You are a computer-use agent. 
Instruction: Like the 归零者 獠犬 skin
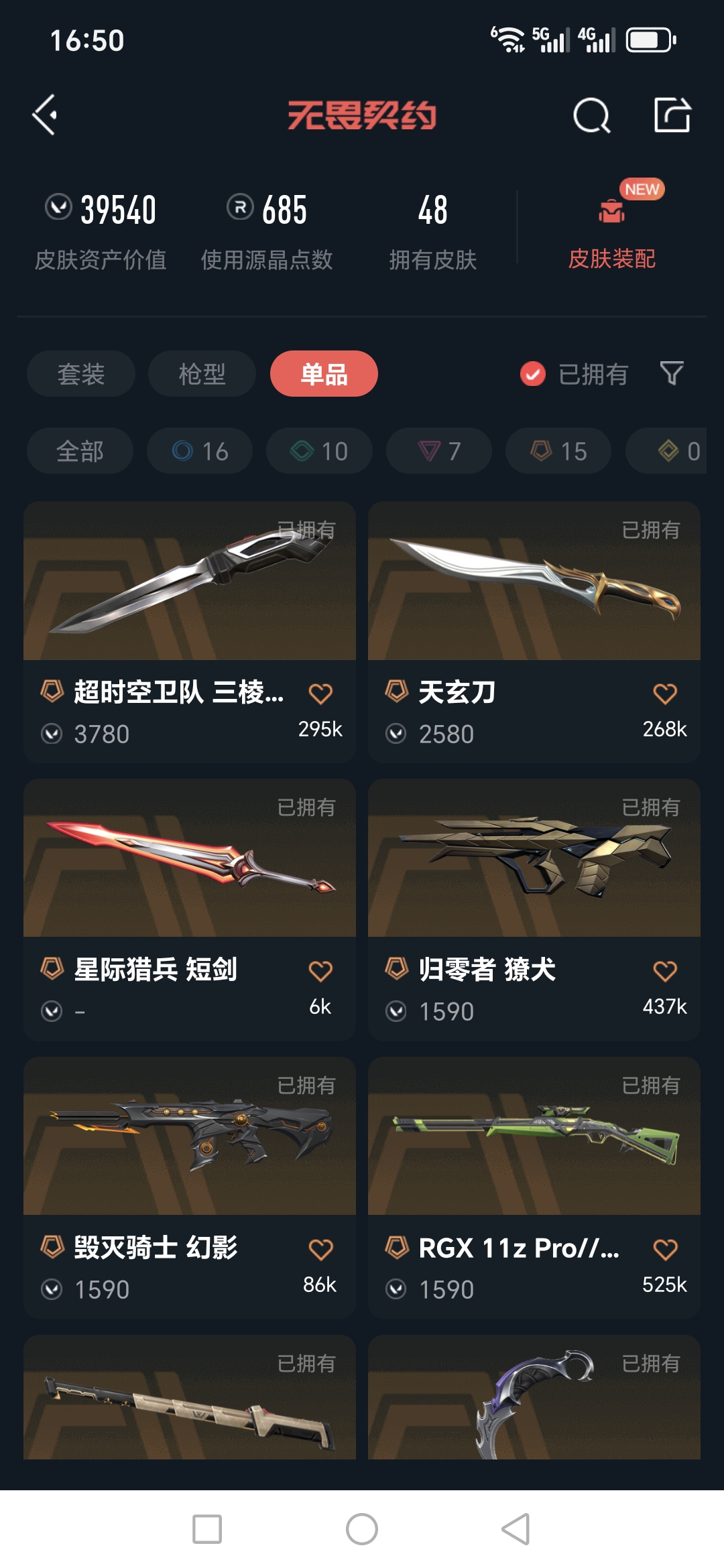[x=664, y=971]
